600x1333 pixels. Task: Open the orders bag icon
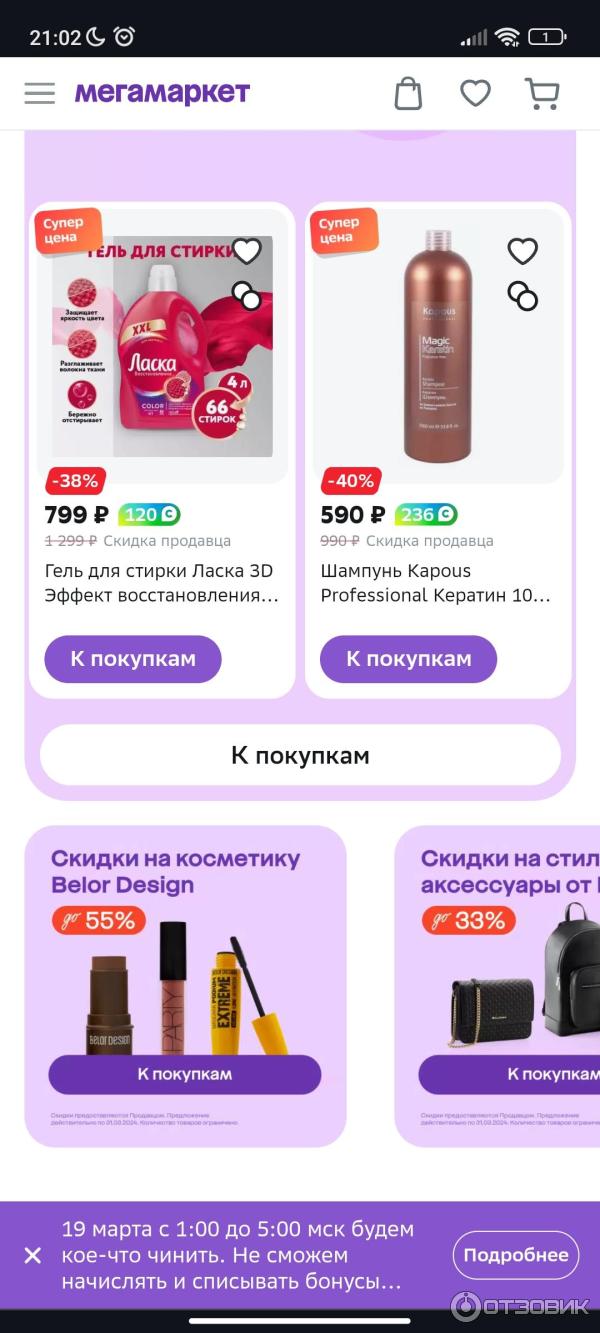[x=408, y=94]
